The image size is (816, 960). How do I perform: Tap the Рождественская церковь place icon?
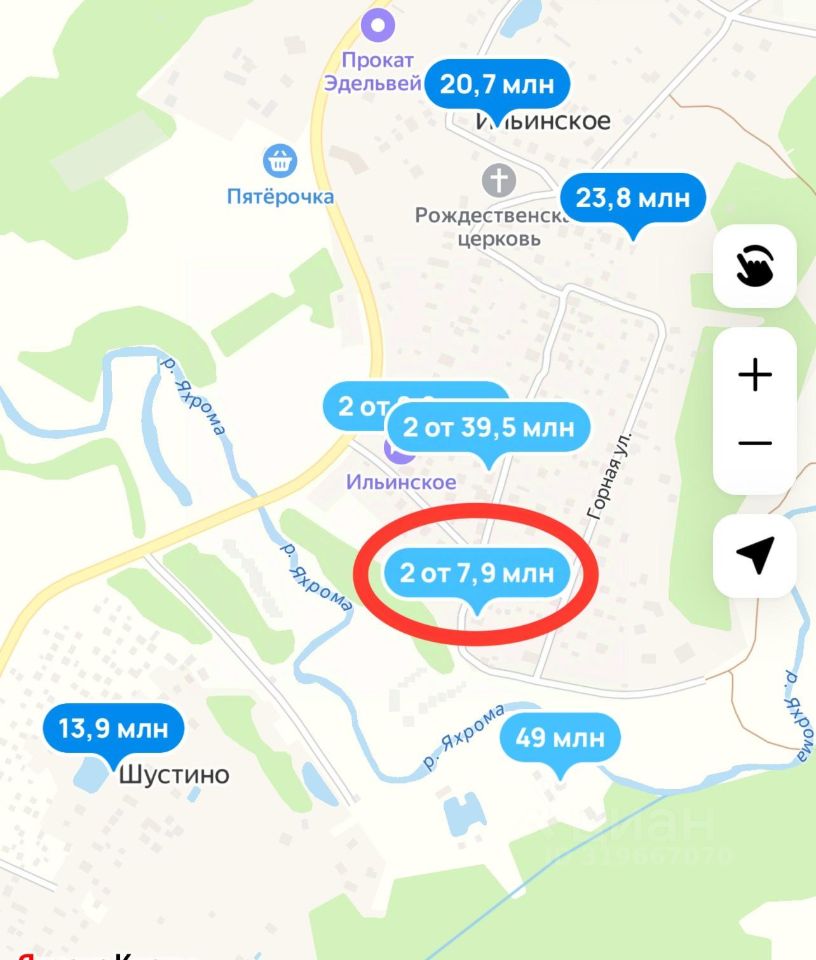[x=499, y=181]
